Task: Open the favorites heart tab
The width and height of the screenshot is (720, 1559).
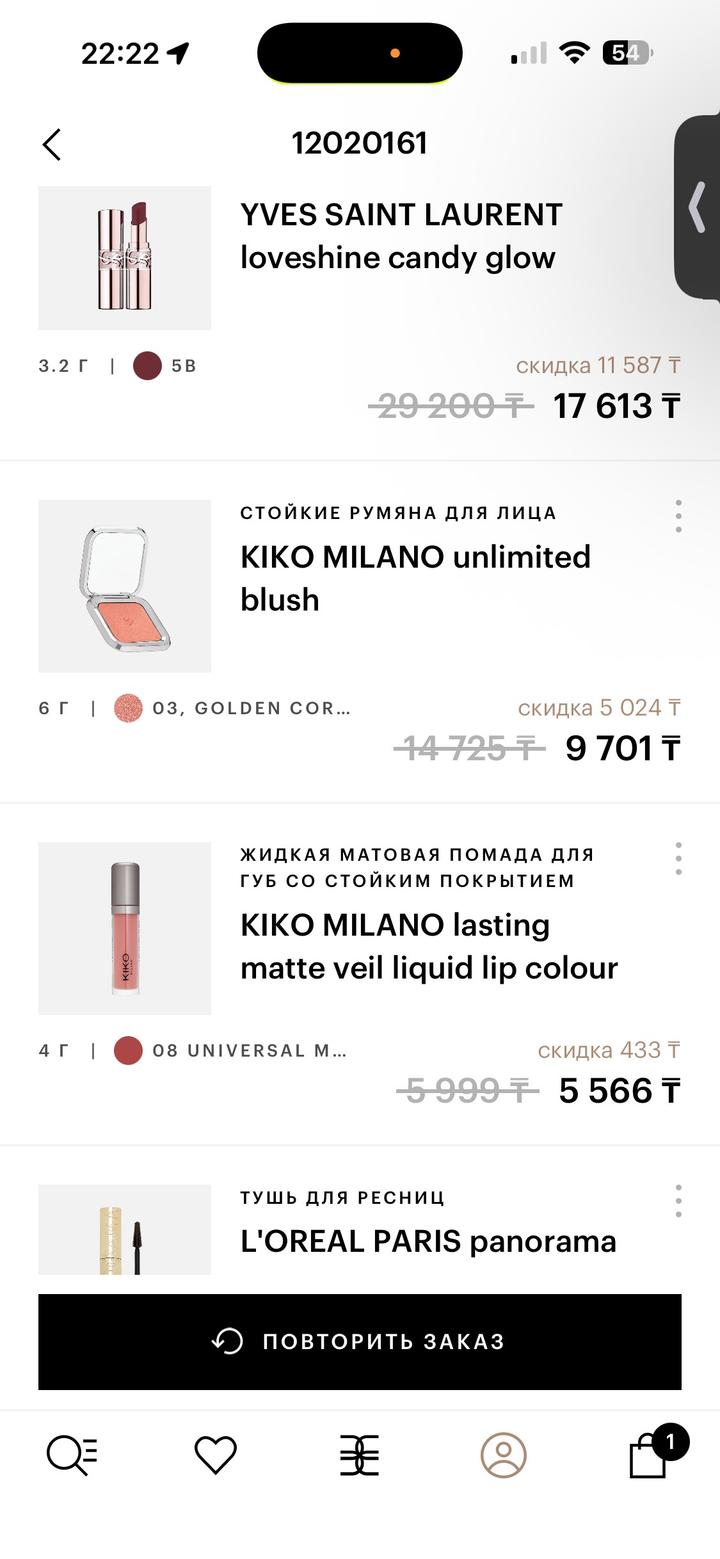Action: tap(215, 1455)
